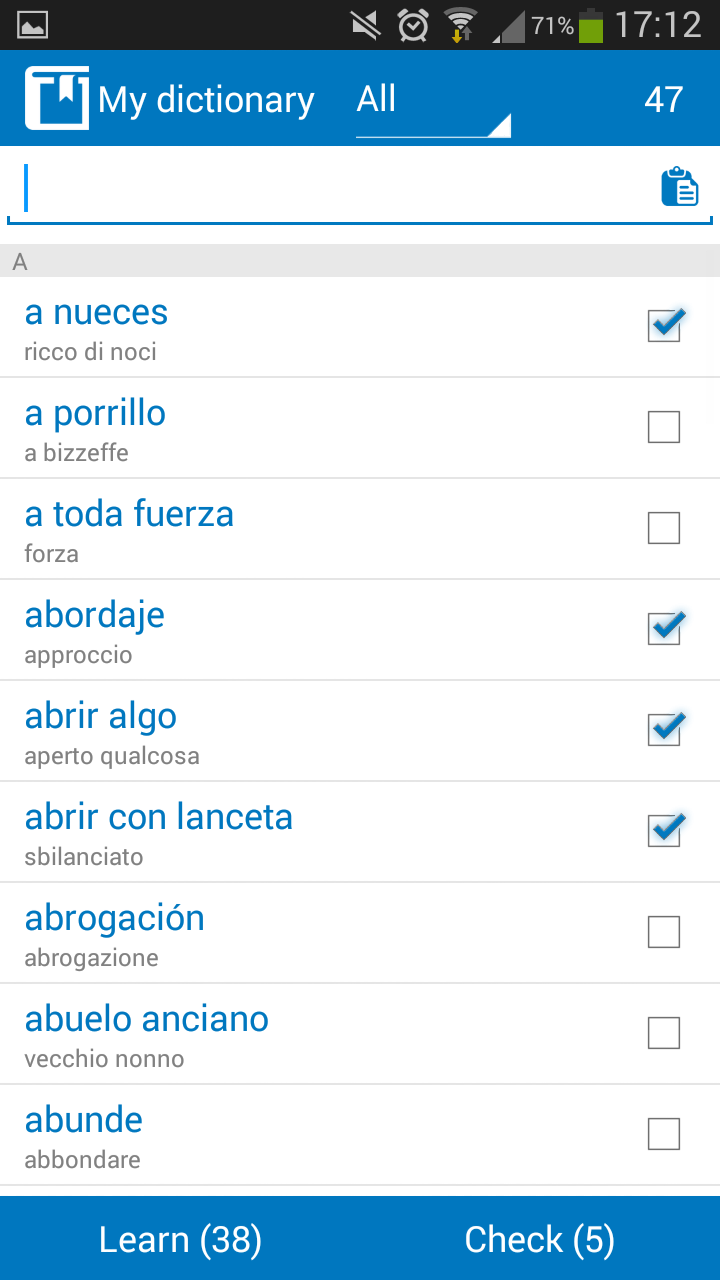This screenshot has width=720, height=1280.
Task: Check the 'abunde' checkbox
Action: 664,1134
